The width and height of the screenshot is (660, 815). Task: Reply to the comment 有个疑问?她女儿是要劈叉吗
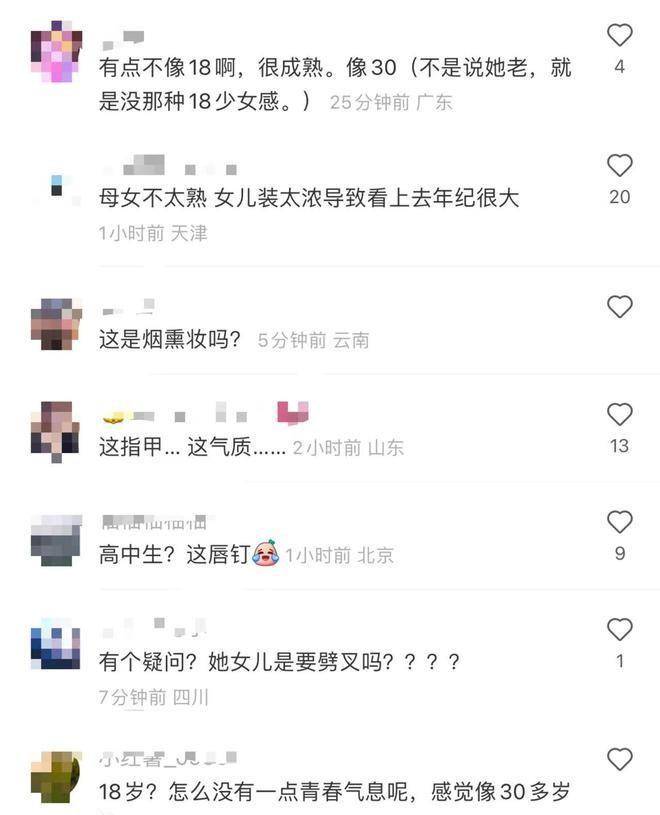pos(280,661)
